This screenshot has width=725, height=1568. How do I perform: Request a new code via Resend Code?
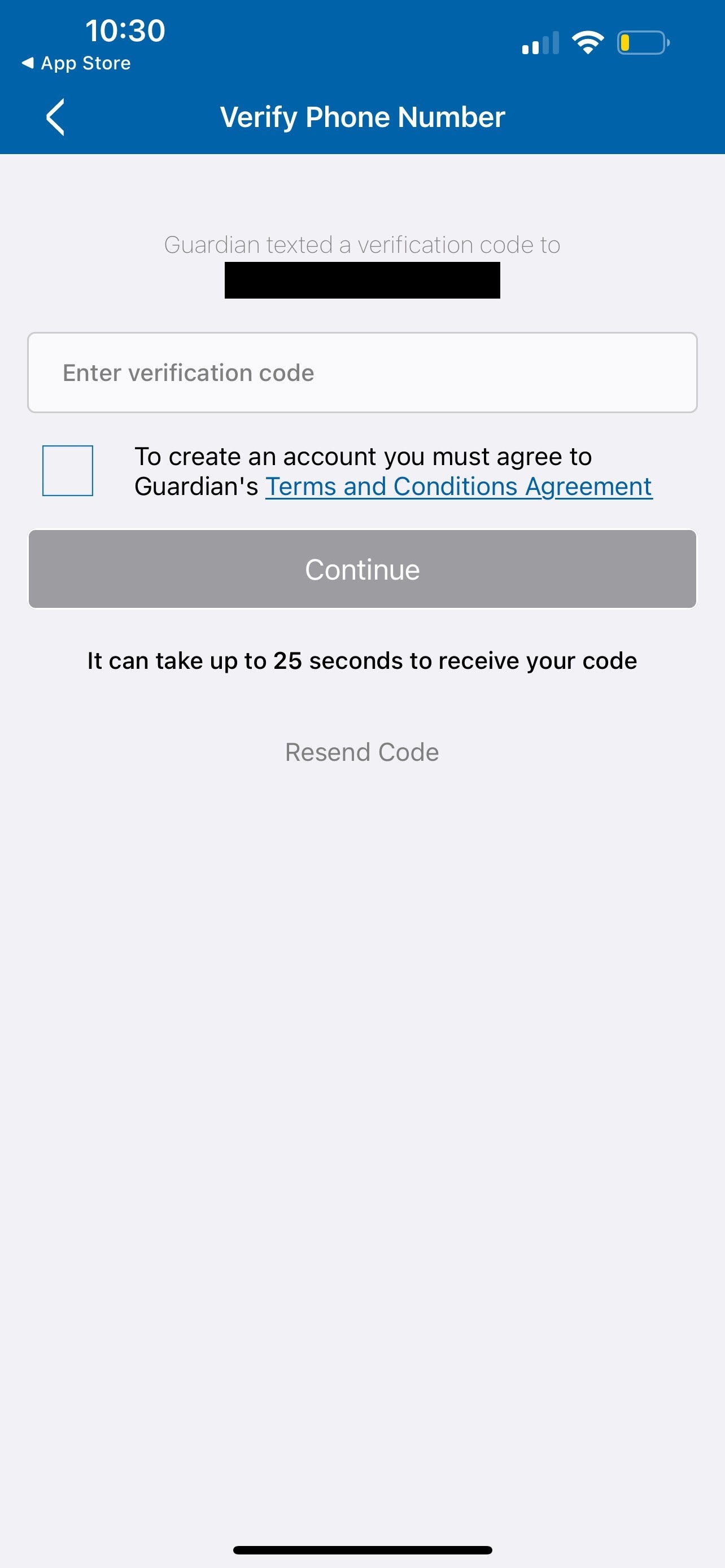[x=362, y=752]
